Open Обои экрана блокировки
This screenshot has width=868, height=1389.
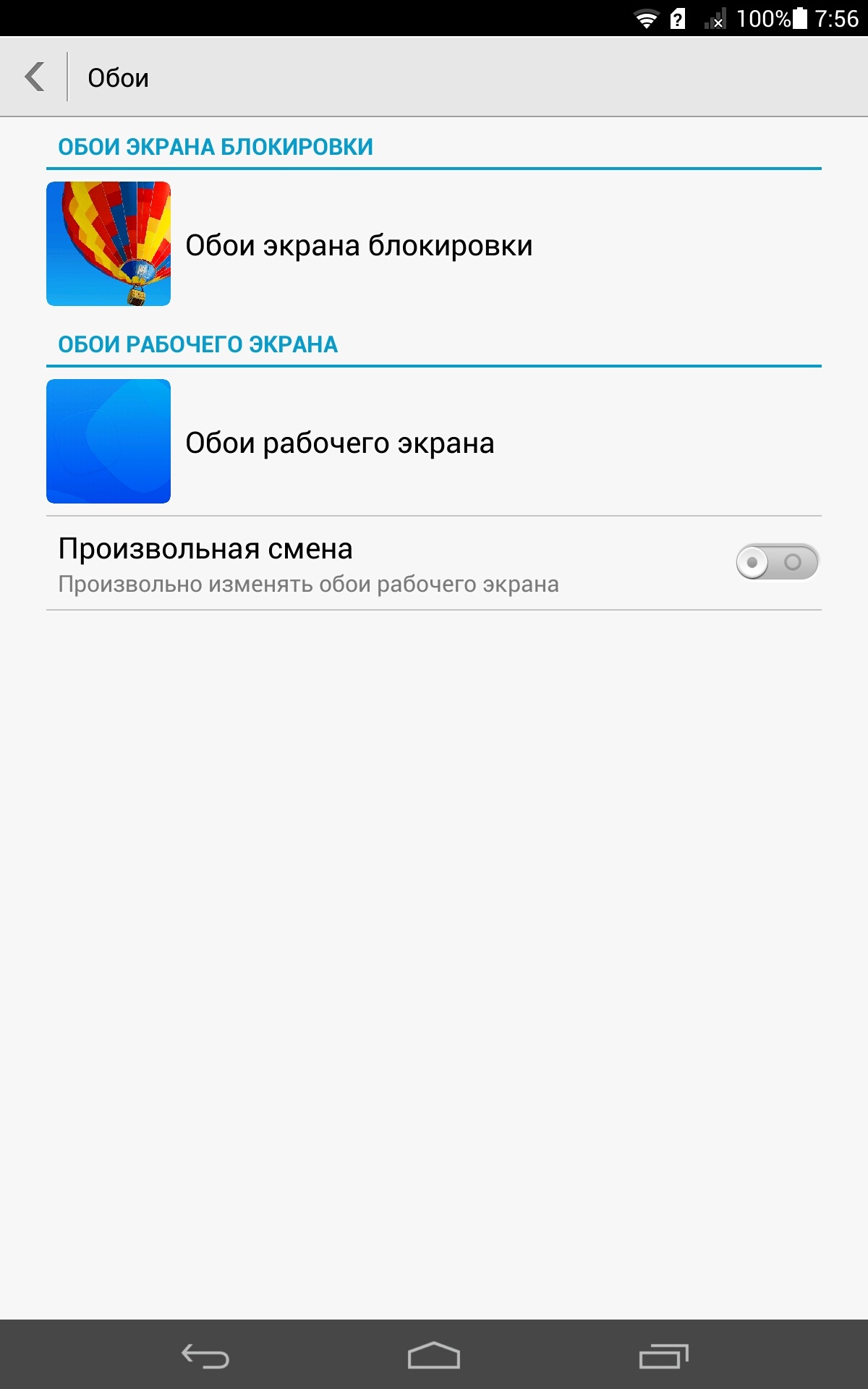(x=359, y=245)
